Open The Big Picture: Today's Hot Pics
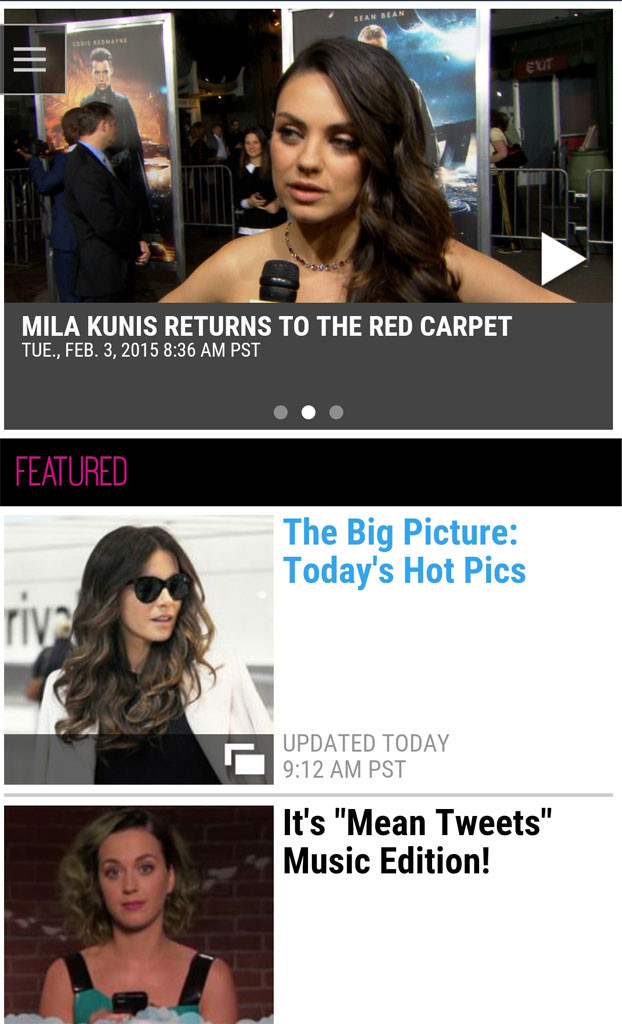 pos(404,551)
